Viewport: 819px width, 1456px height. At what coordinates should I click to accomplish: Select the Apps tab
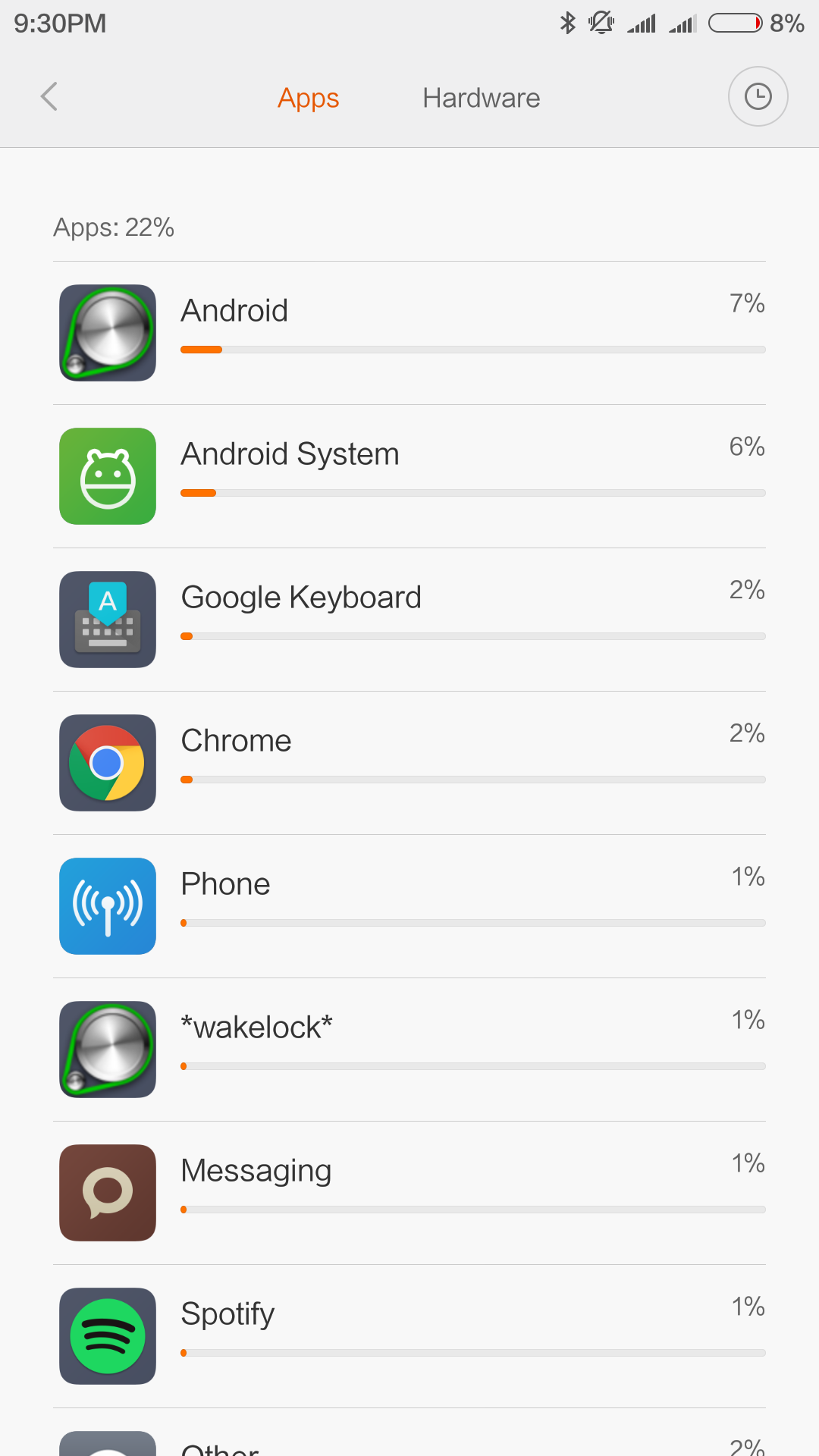pos(308,98)
